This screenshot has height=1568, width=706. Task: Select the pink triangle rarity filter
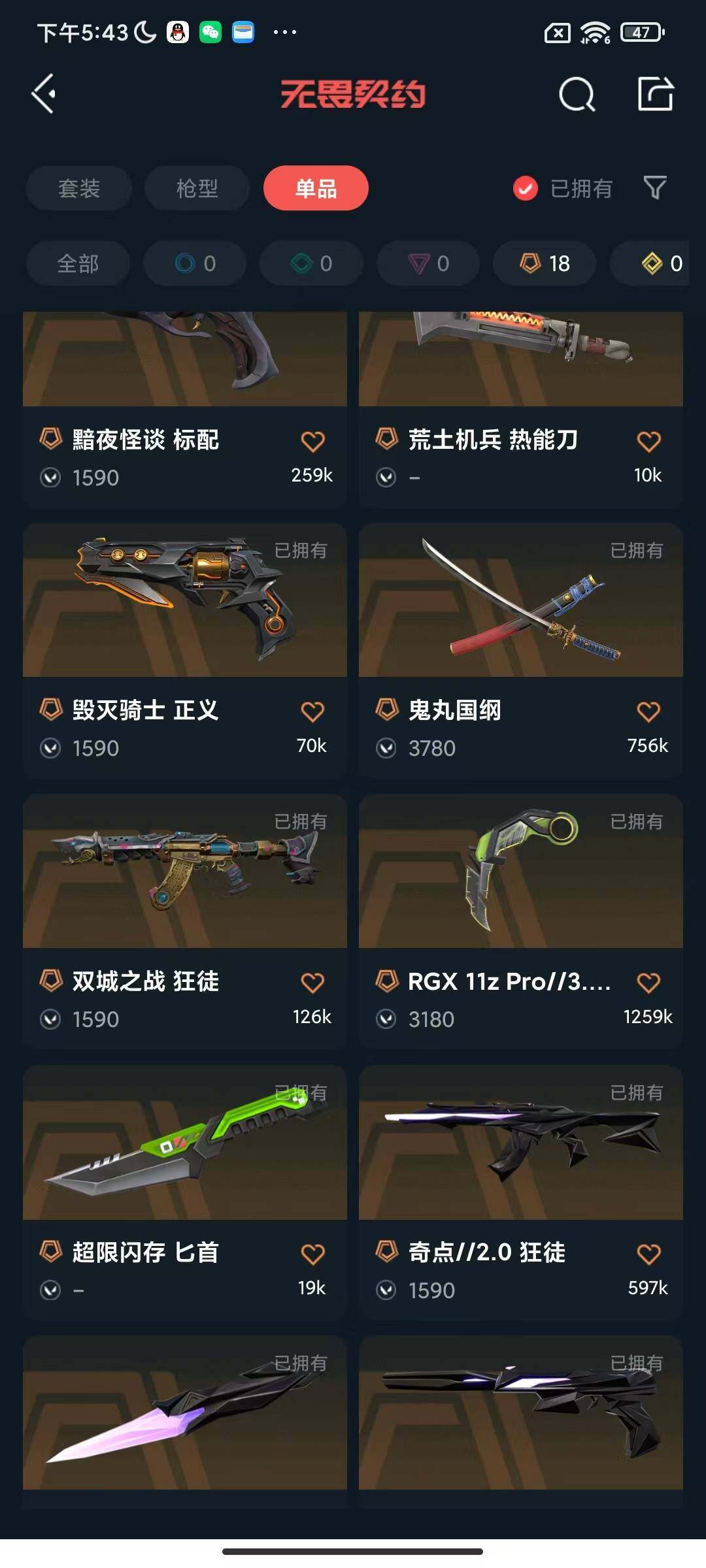coord(427,263)
